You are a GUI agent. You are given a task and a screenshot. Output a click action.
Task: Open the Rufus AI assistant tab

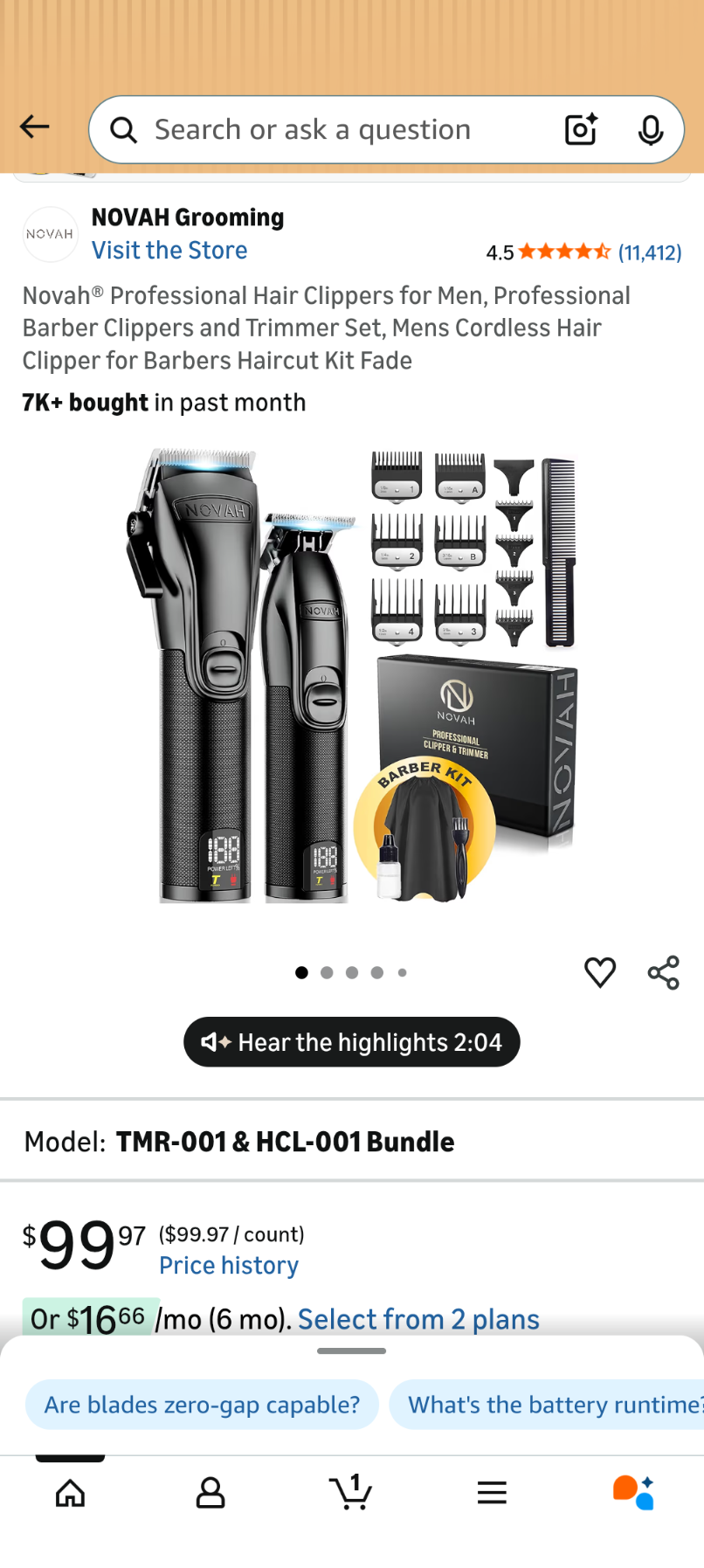(633, 1493)
